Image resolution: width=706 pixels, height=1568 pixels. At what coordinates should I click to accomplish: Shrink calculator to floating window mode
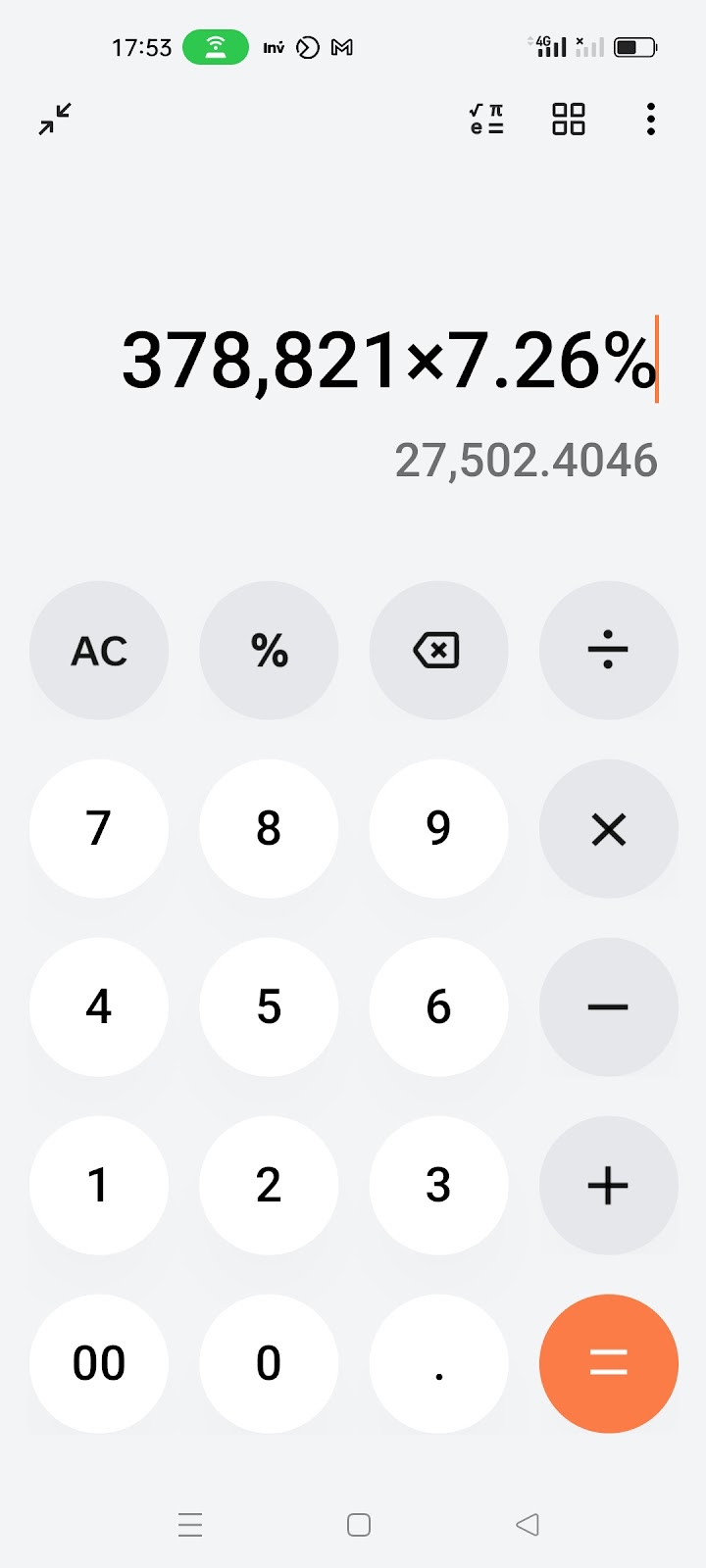coord(55,120)
